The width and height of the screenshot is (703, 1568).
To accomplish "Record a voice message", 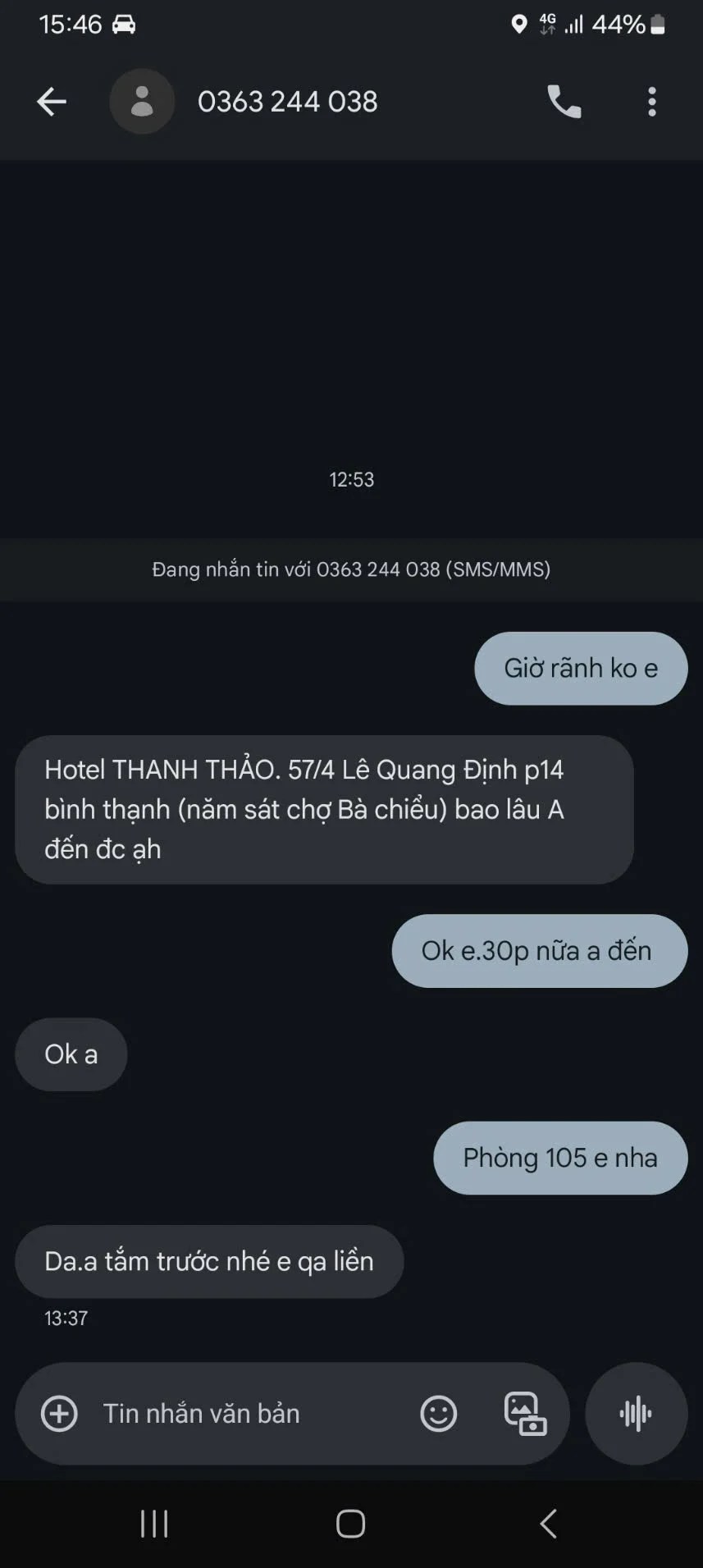I will pos(636,1414).
